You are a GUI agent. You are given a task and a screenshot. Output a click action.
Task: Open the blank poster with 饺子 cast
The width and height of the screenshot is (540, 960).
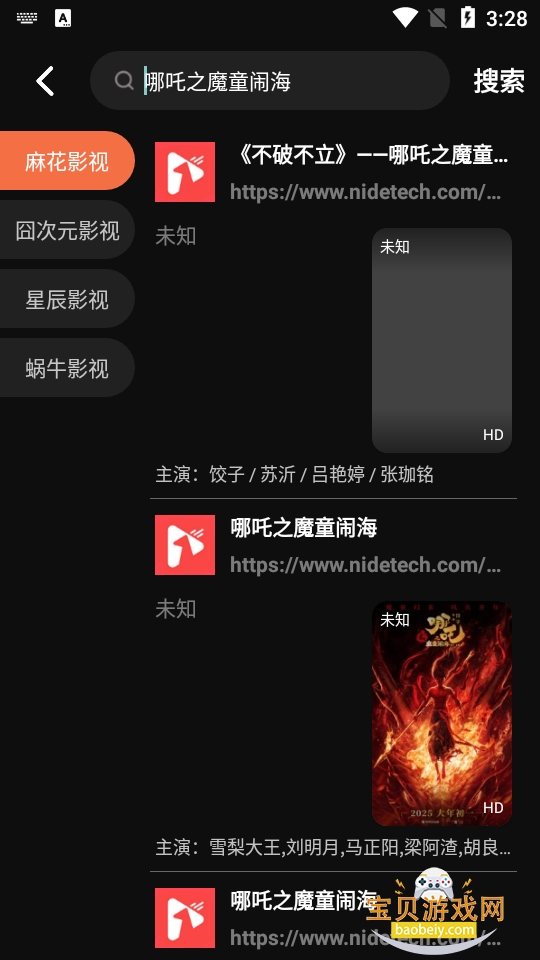[x=441, y=340]
